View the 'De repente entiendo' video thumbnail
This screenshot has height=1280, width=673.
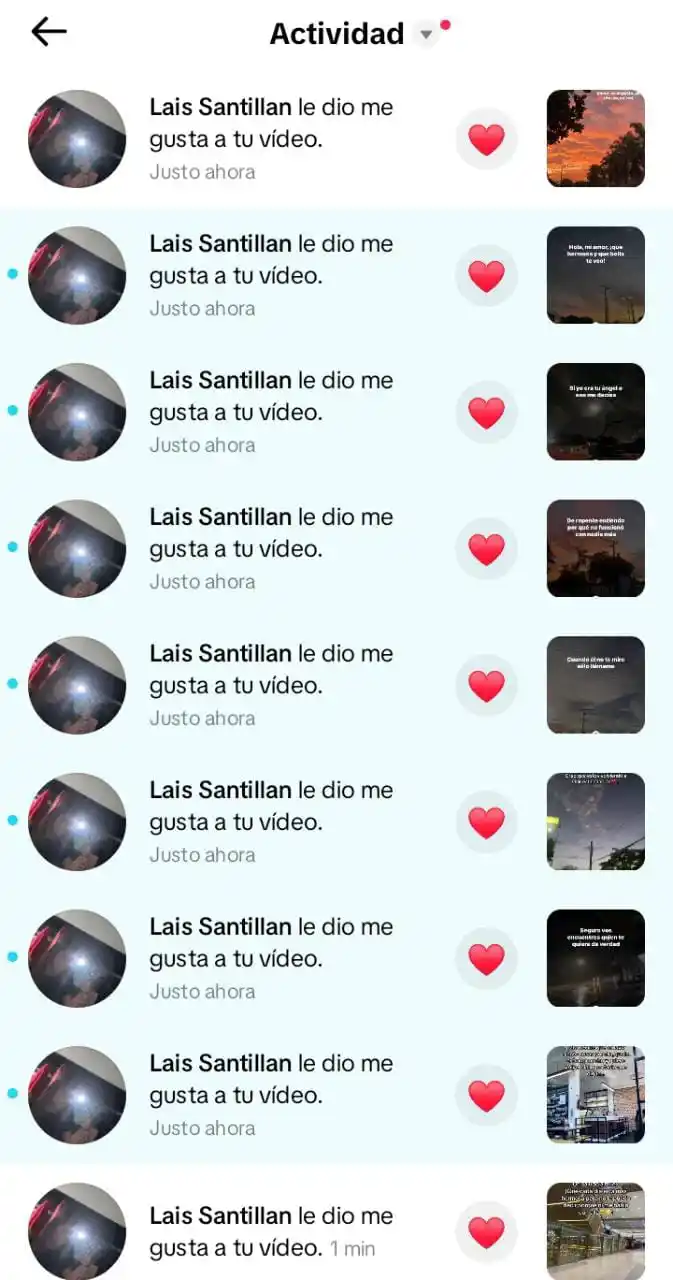(595, 548)
